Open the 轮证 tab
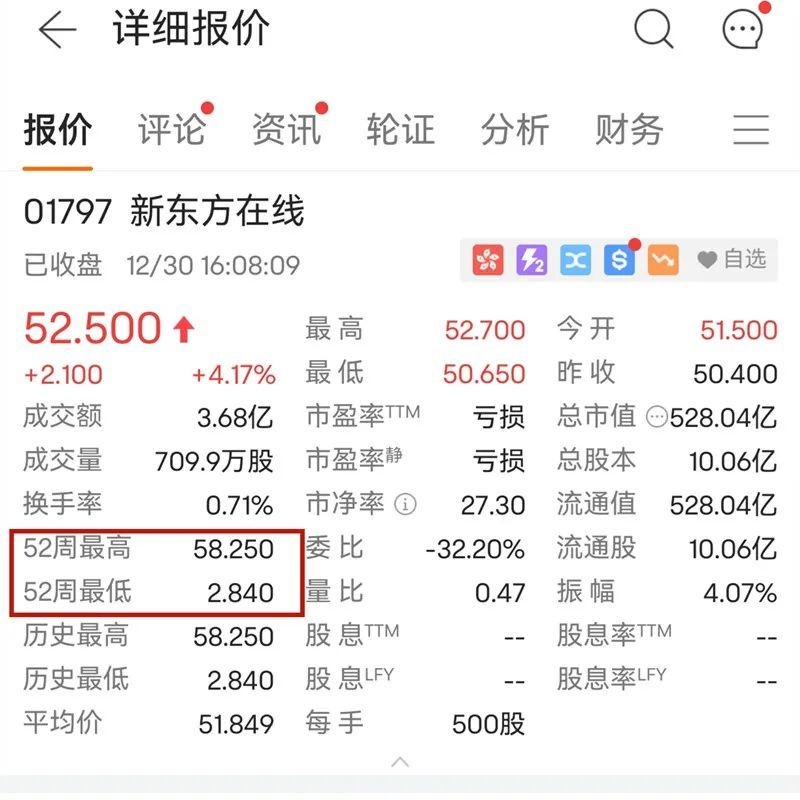Viewport: 800px width, 800px height. 400,130
